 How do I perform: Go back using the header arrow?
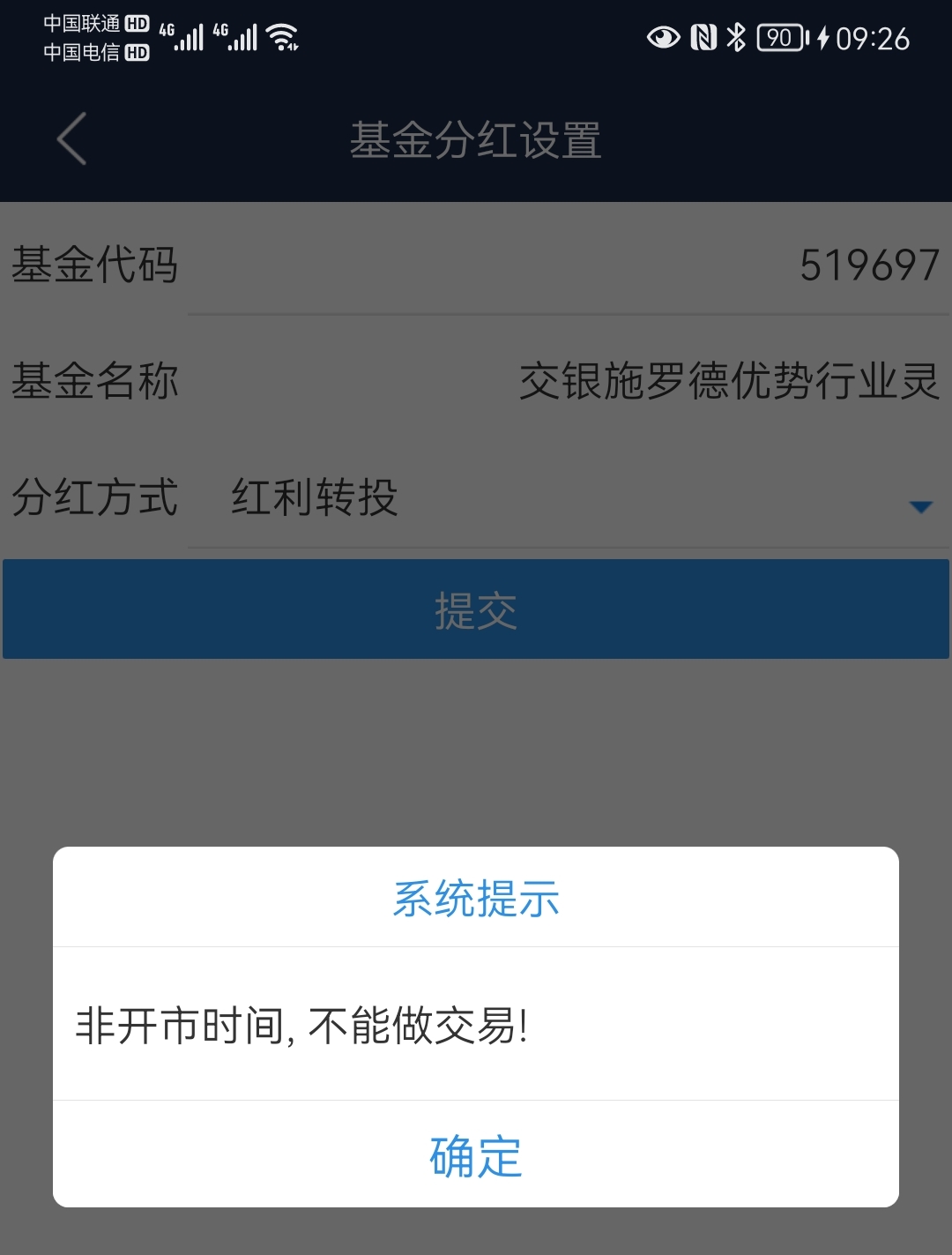[72, 139]
